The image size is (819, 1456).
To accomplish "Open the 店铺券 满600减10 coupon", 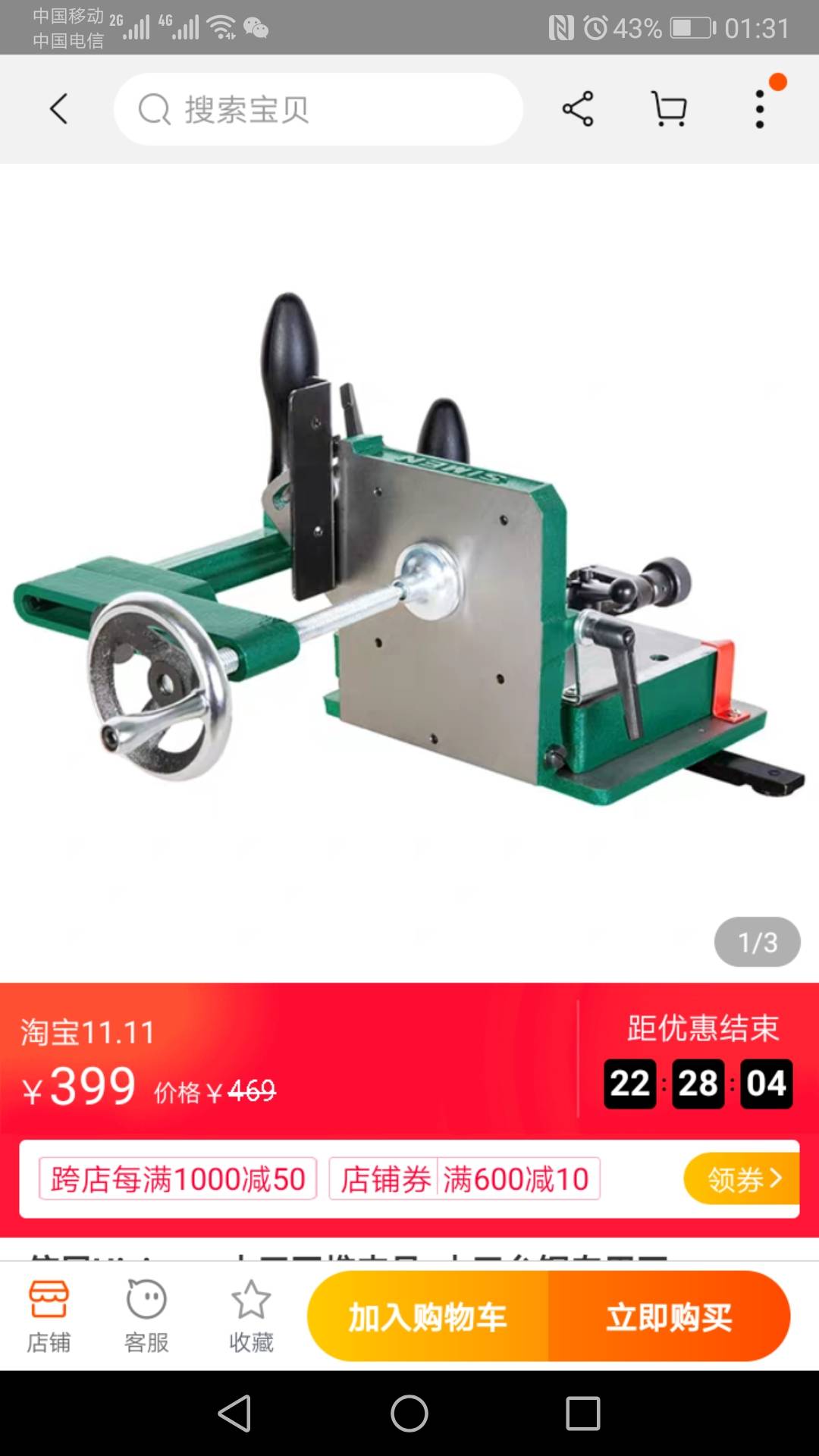I will click(464, 1178).
